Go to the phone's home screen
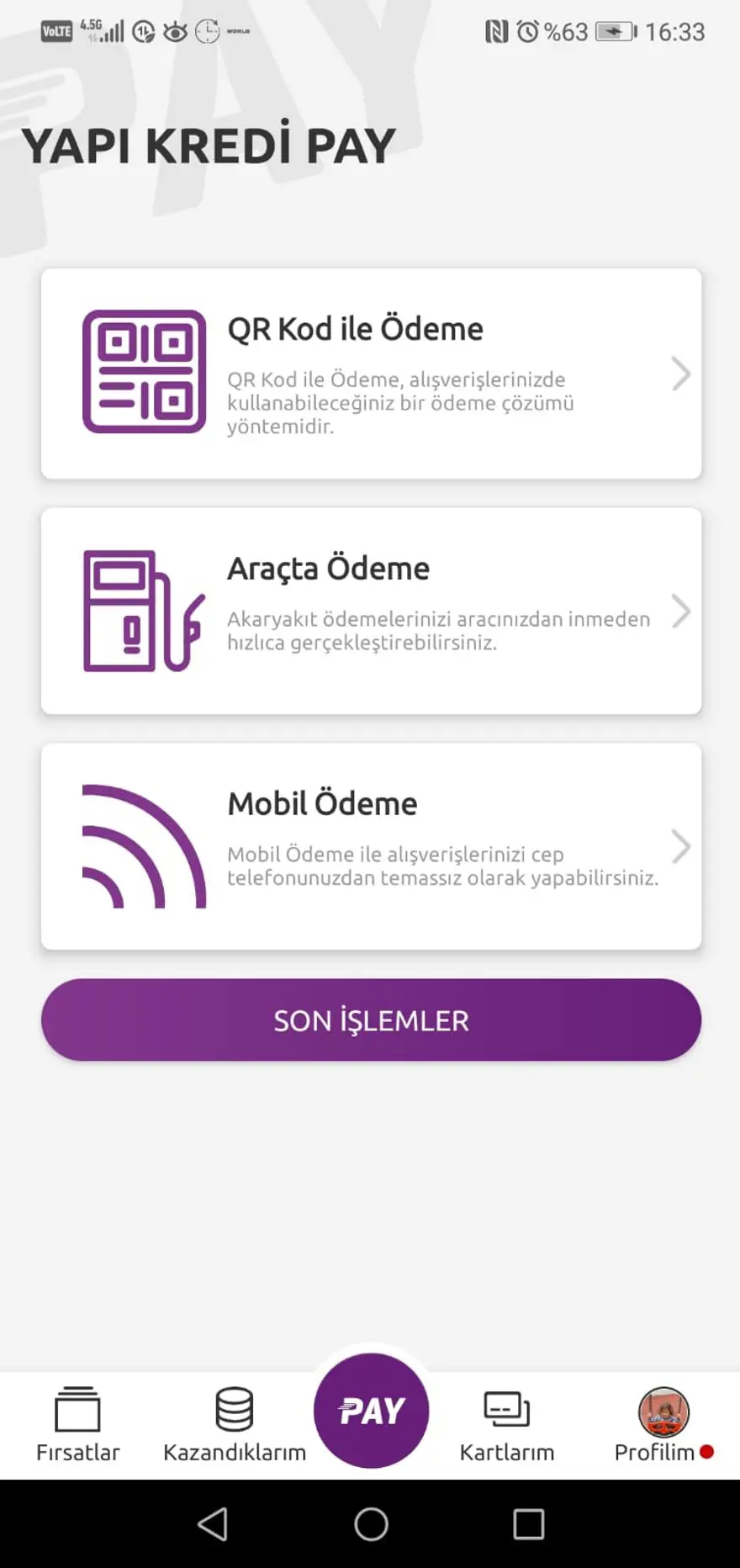 (371, 1523)
